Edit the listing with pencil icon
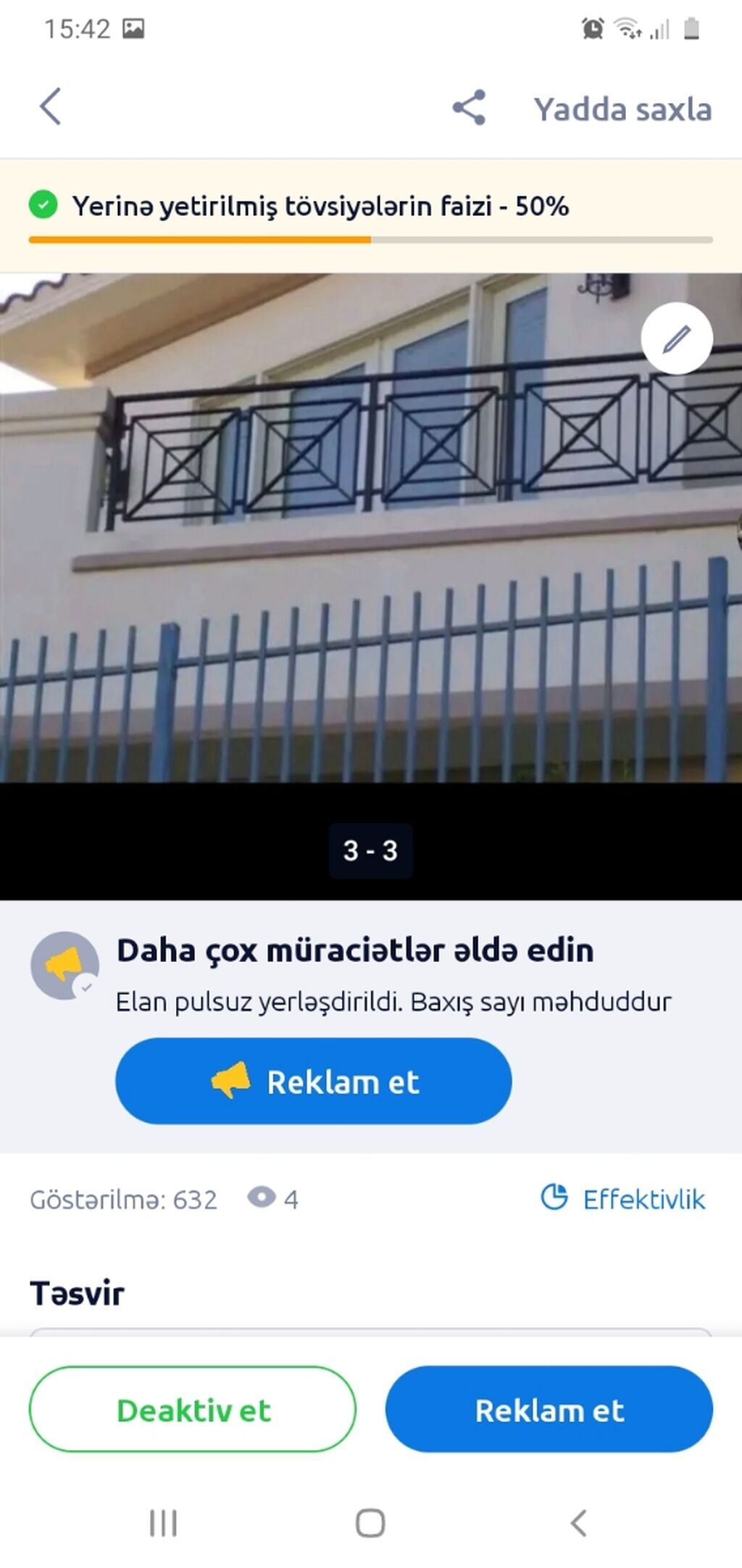The image size is (742, 1568). click(676, 339)
